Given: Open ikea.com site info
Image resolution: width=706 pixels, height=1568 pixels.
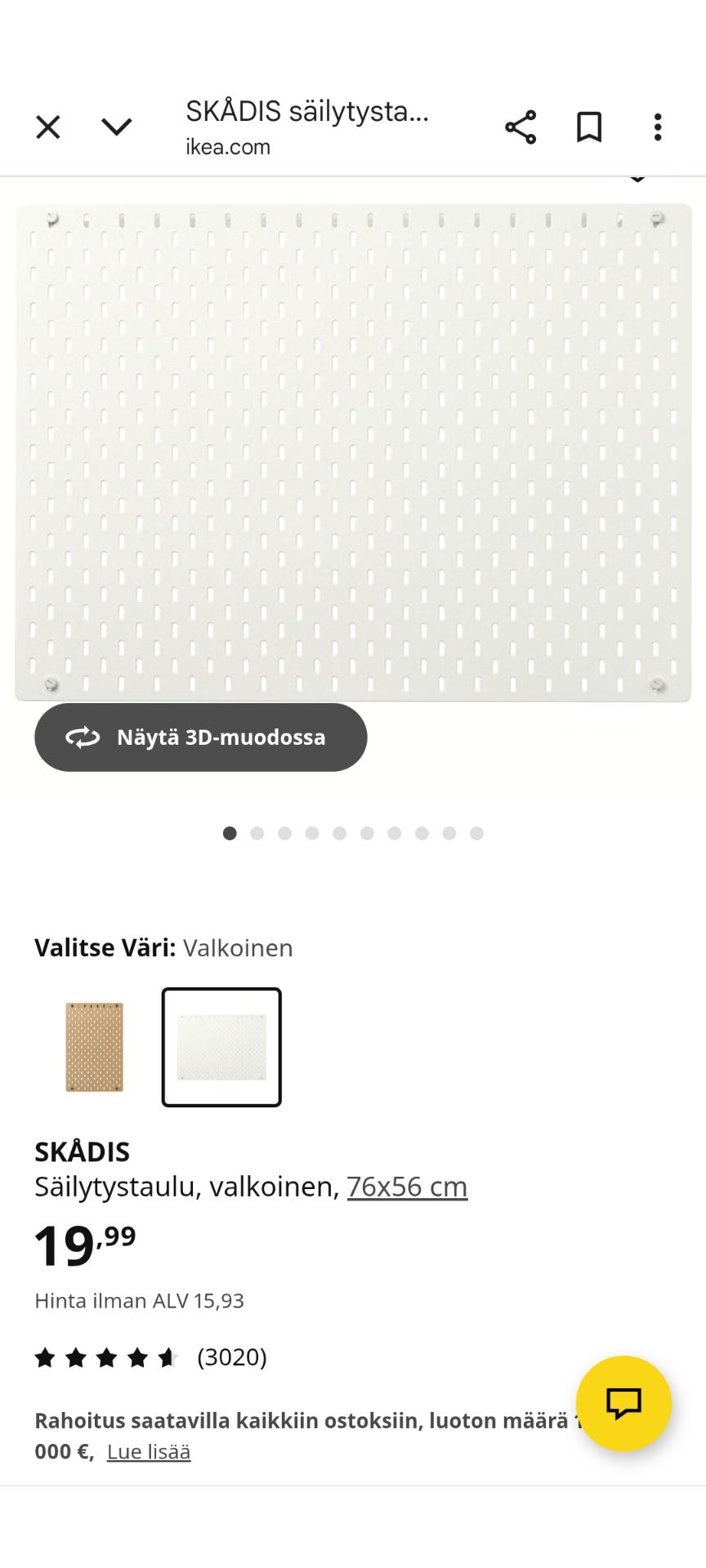Looking at the screenshot, I should [227, 147].
